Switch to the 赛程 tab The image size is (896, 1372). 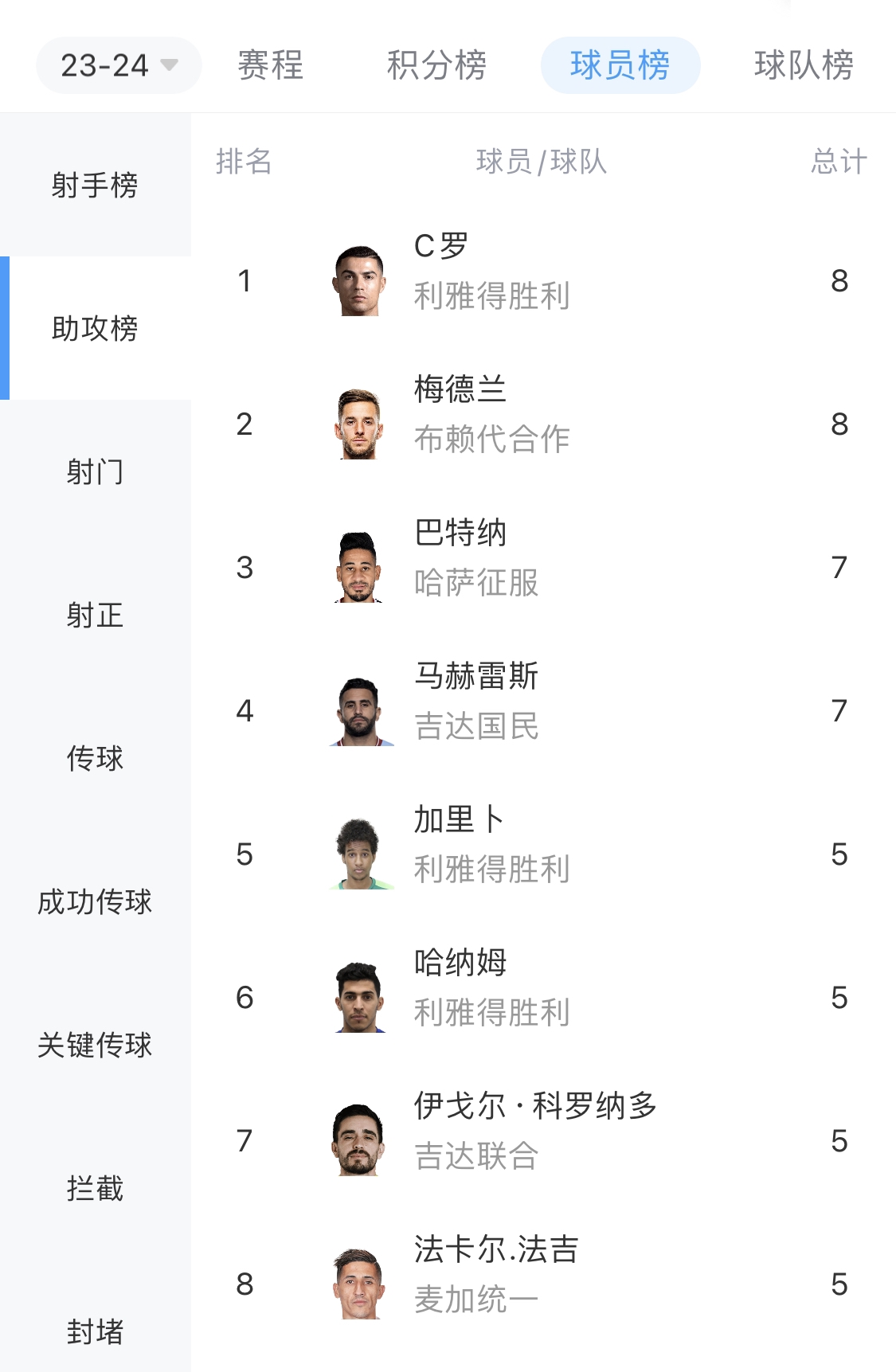(271, 65)
